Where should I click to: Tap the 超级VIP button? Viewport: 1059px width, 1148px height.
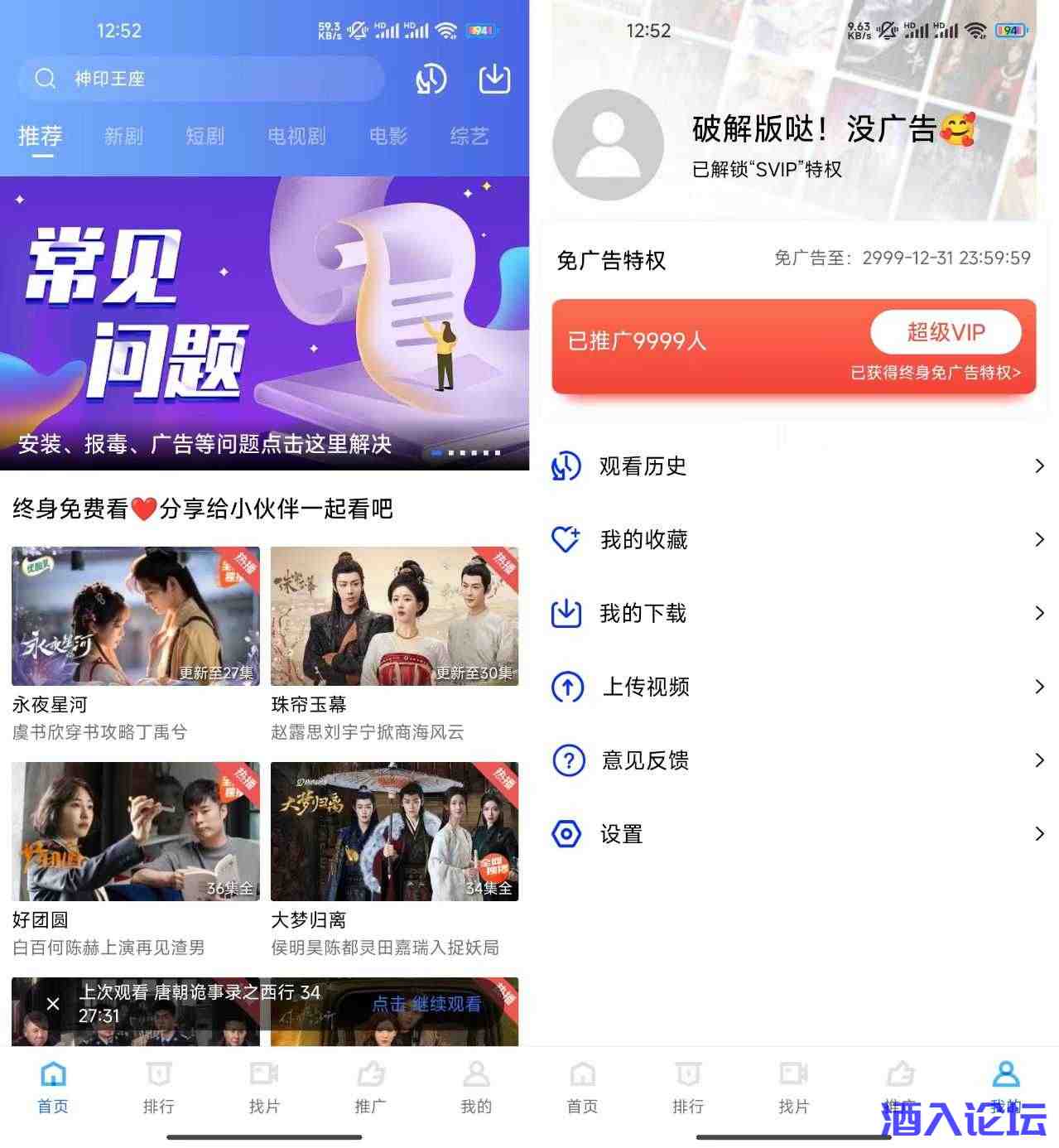945,332
